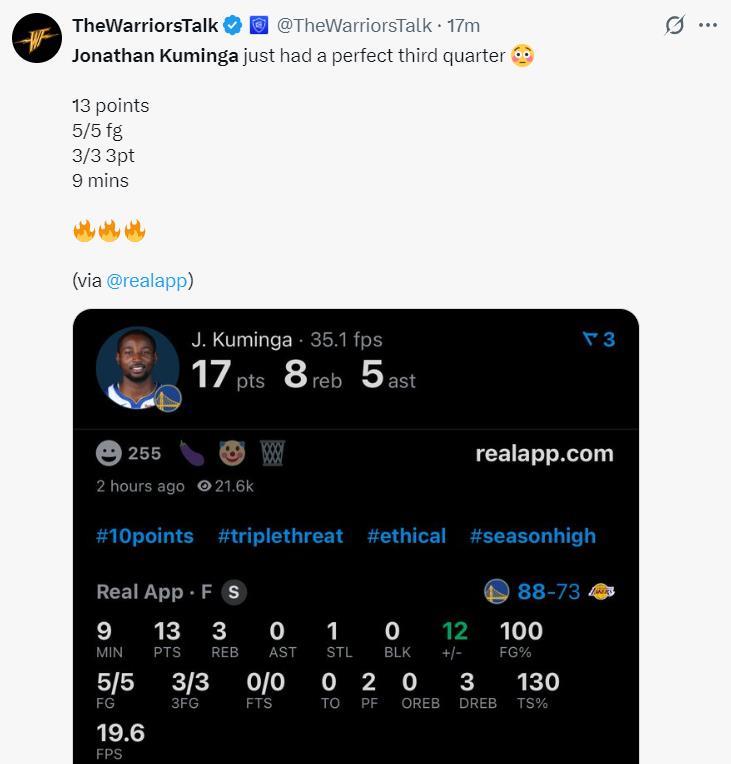Open TheWarriorsTalk profile avatar
This screenshot has width=731, height=764.
pos(37,39)
